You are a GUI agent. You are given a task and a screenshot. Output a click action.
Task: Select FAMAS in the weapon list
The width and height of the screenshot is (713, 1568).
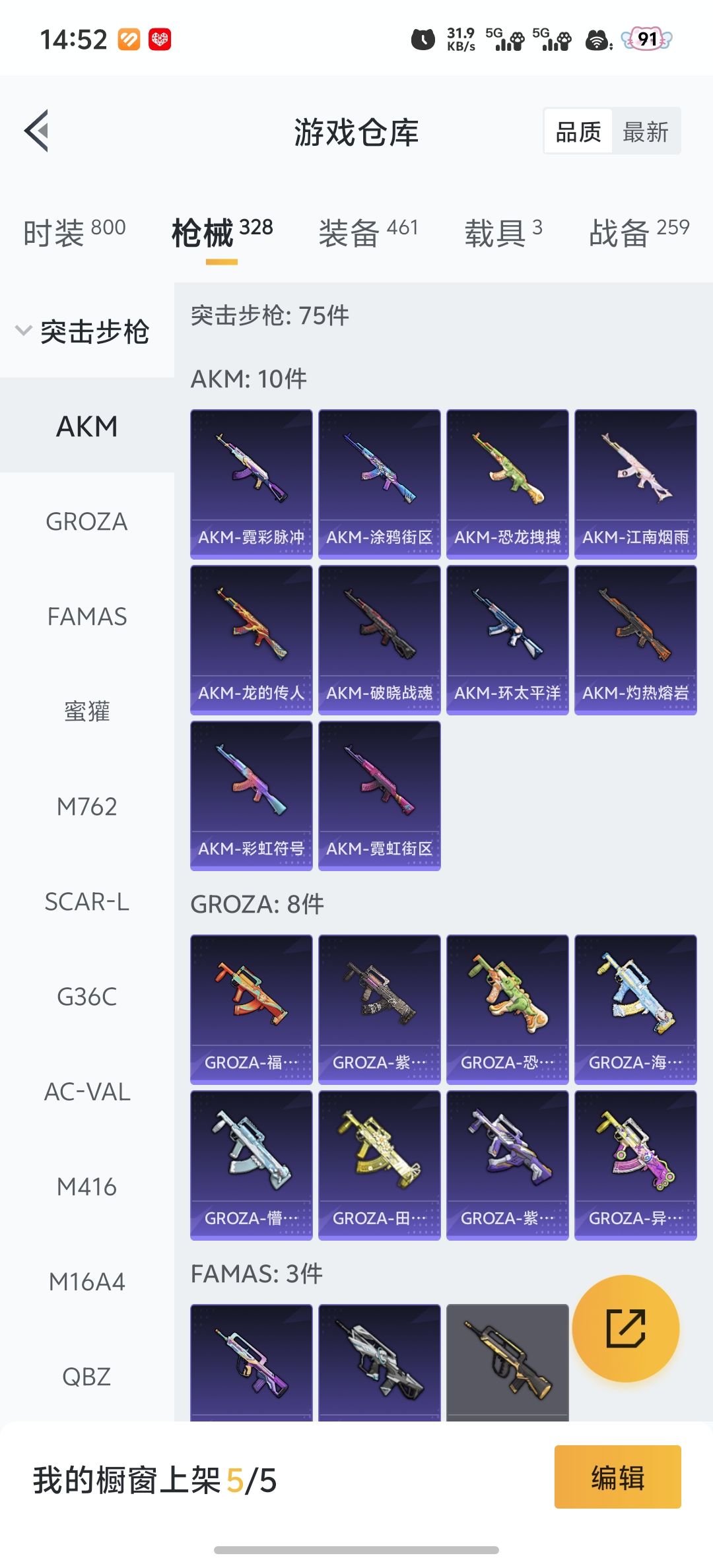pyautogui.click(x=86, y=616)
